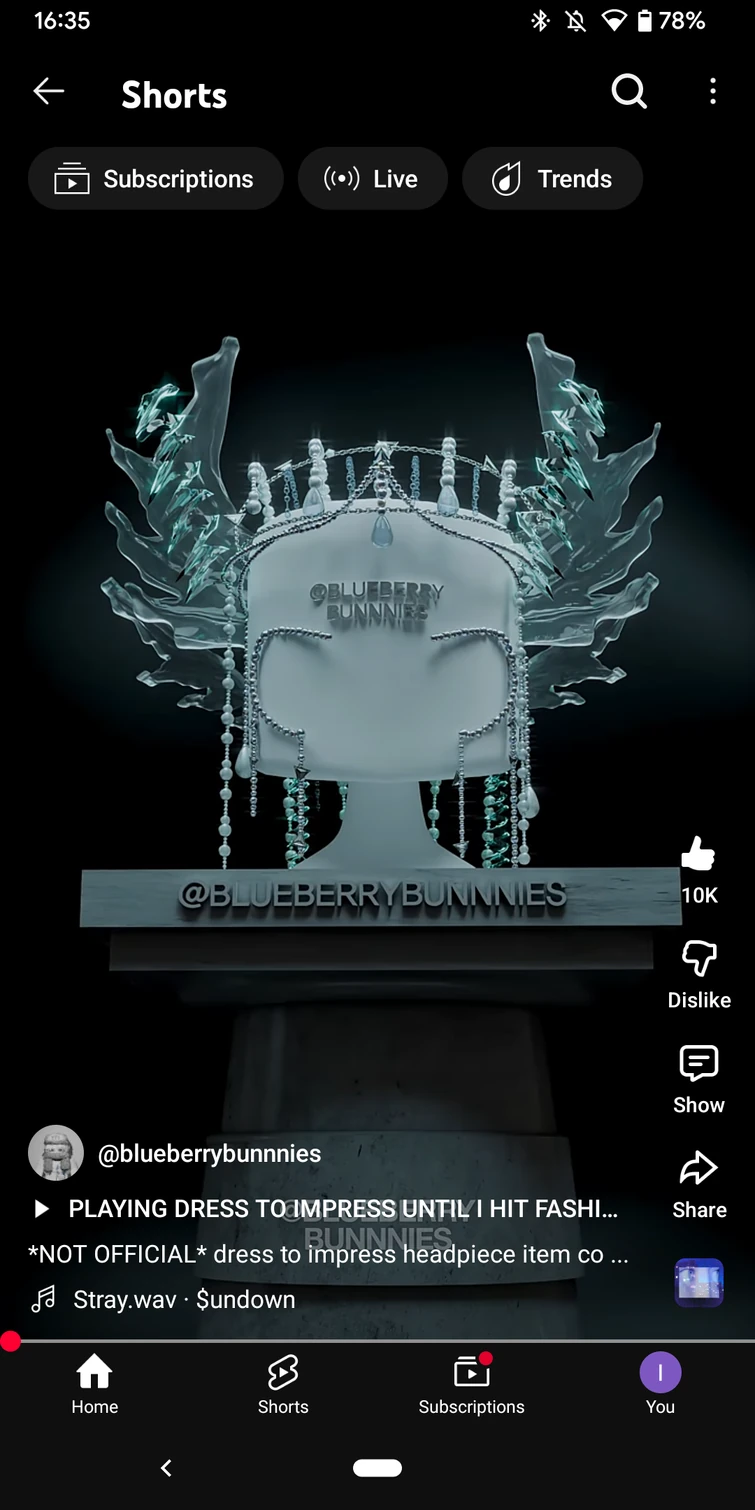Share this Short
Screen dimensions: 755x1510
(698, 1168)
